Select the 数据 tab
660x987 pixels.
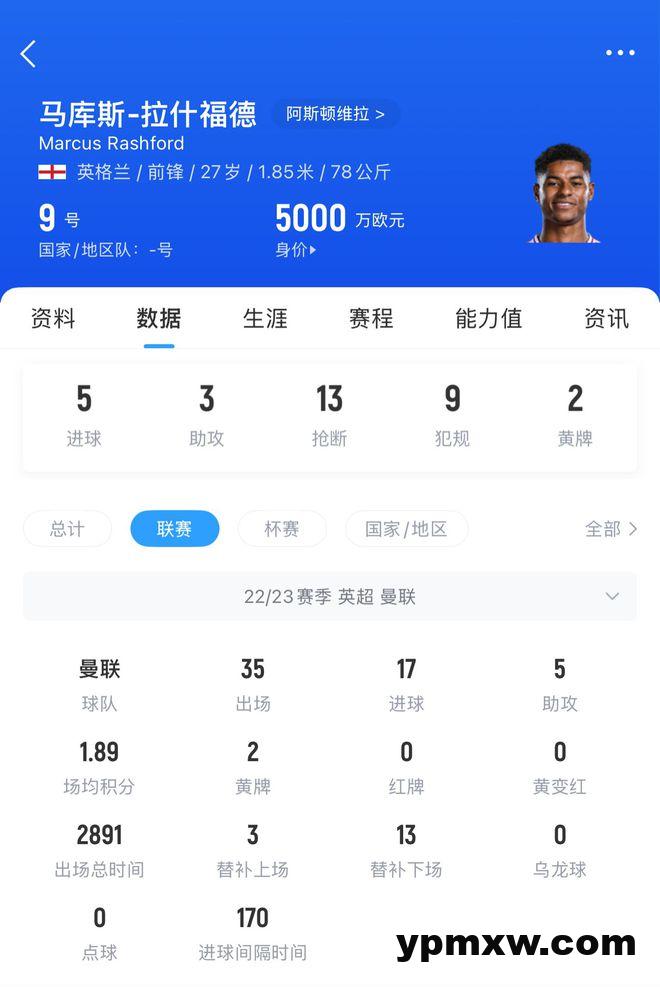(159, 319)
